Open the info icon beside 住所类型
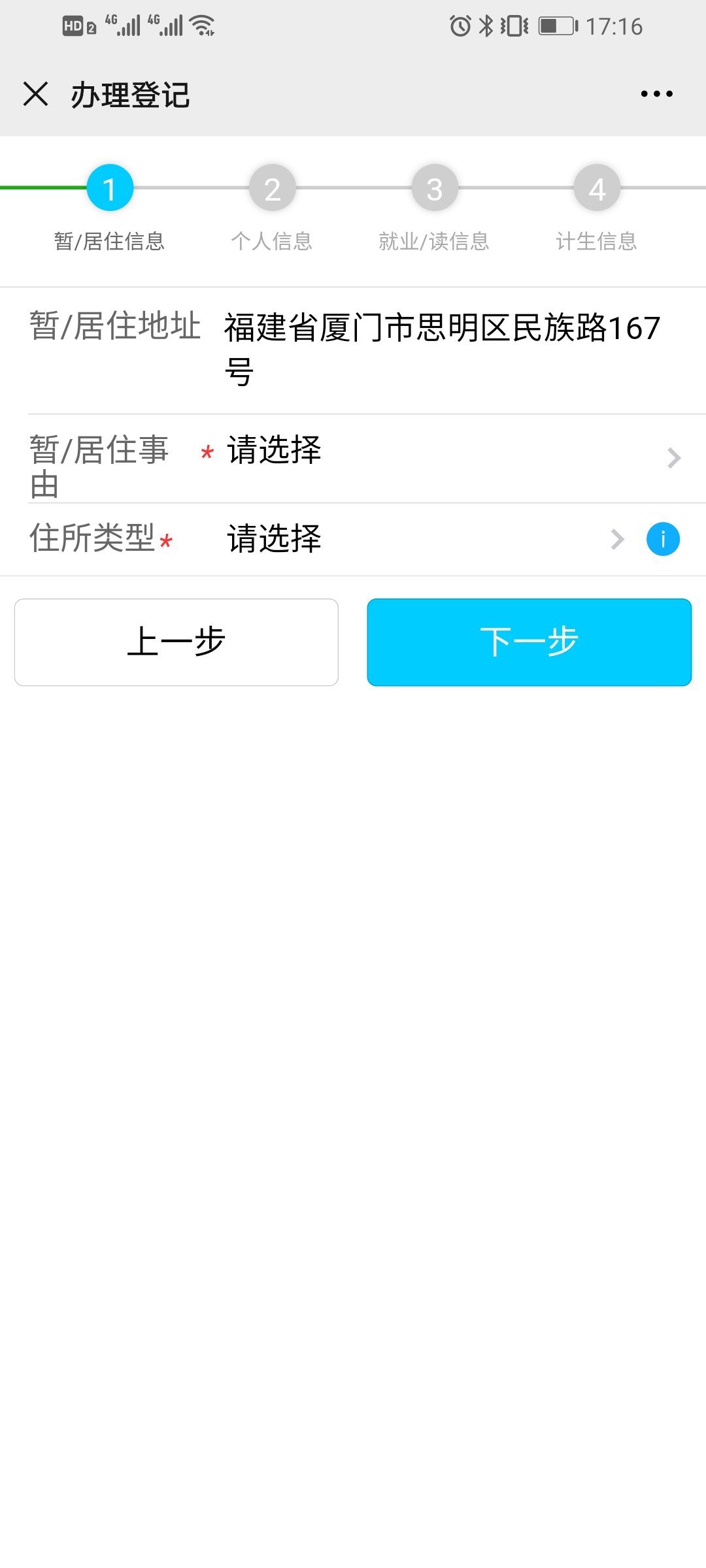Image resolution: width=706 pixels, height=1568 pixels. tap(663, 540)
